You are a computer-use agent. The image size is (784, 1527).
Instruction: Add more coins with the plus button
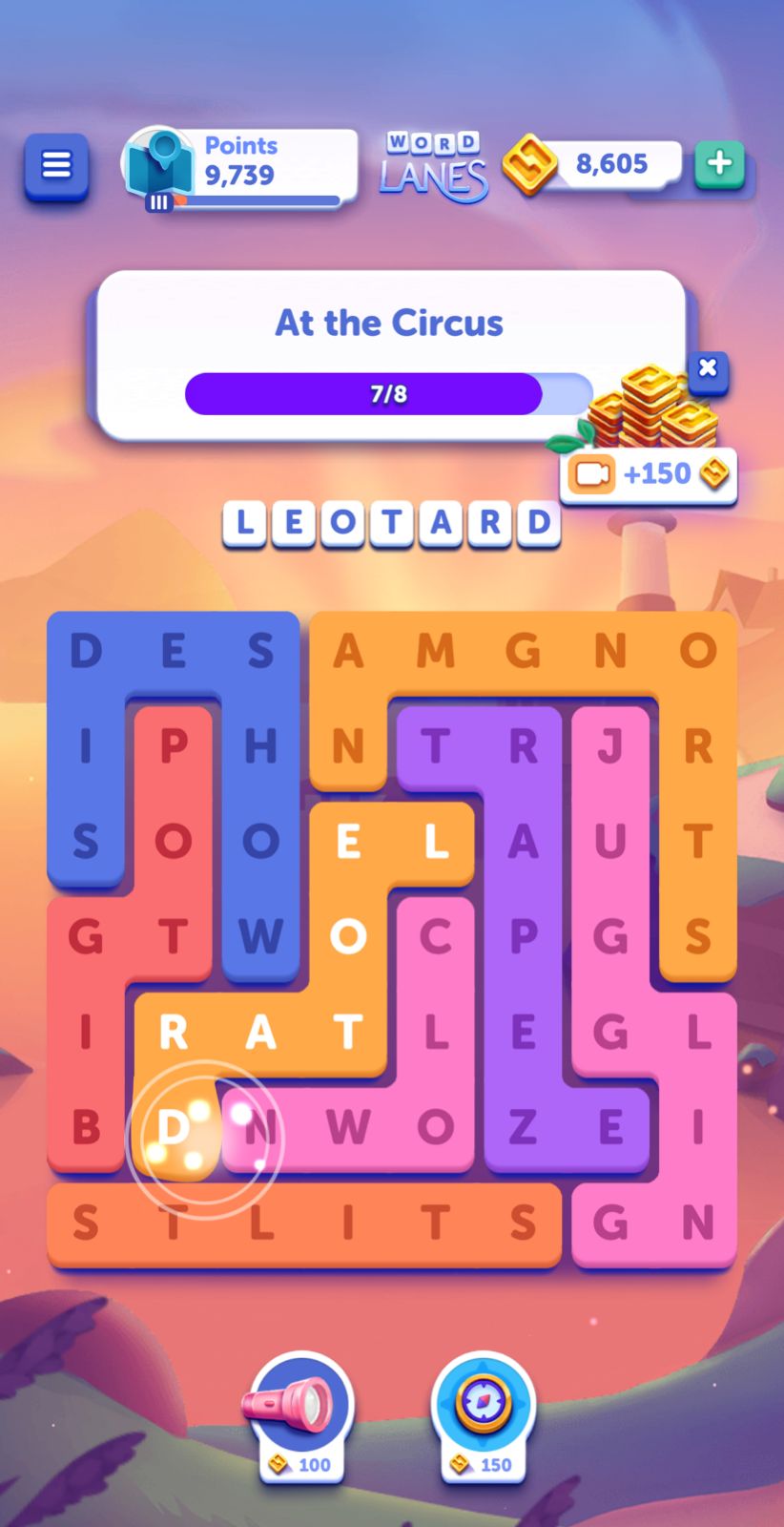(x=719, y=163)
